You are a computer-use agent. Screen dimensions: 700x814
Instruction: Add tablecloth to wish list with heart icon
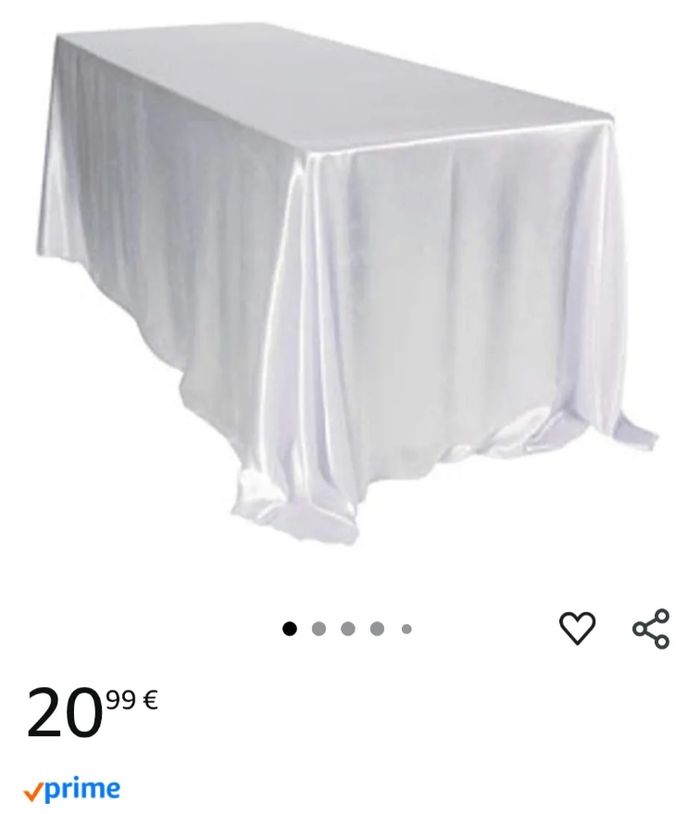click(x=576, y=628)
